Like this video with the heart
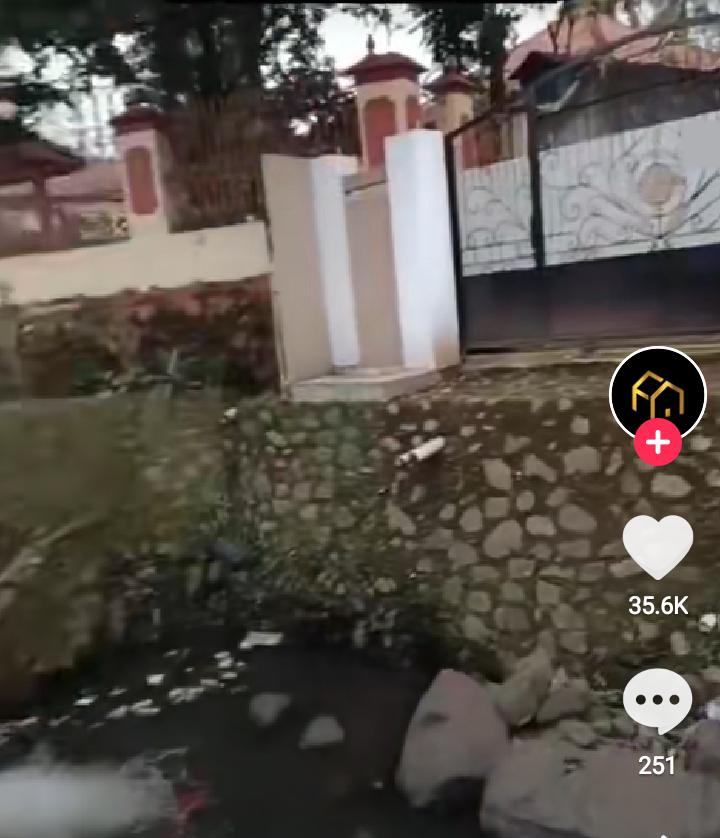720x838 pixels. [657, 547]
